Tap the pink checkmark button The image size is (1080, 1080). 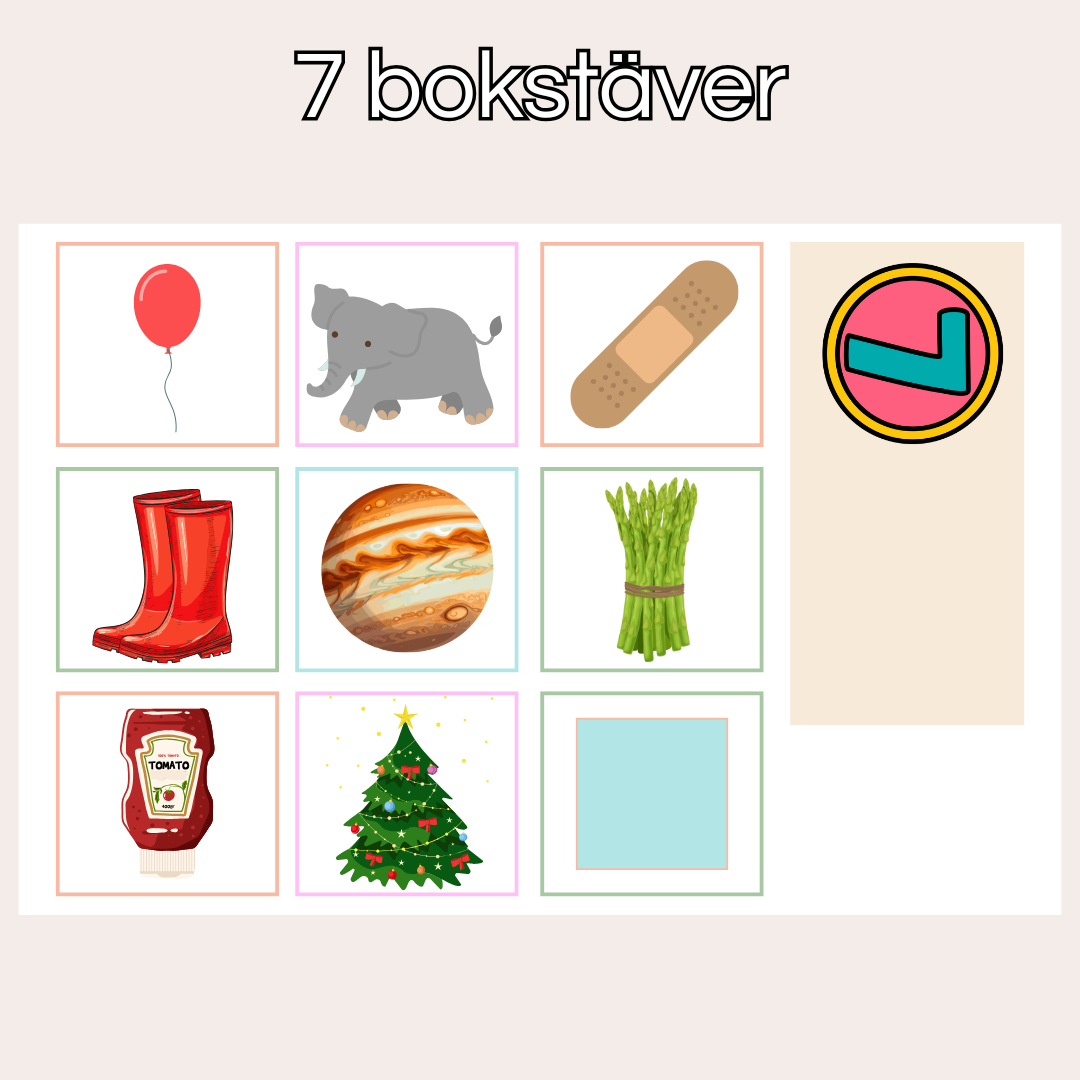coord(912,353)
